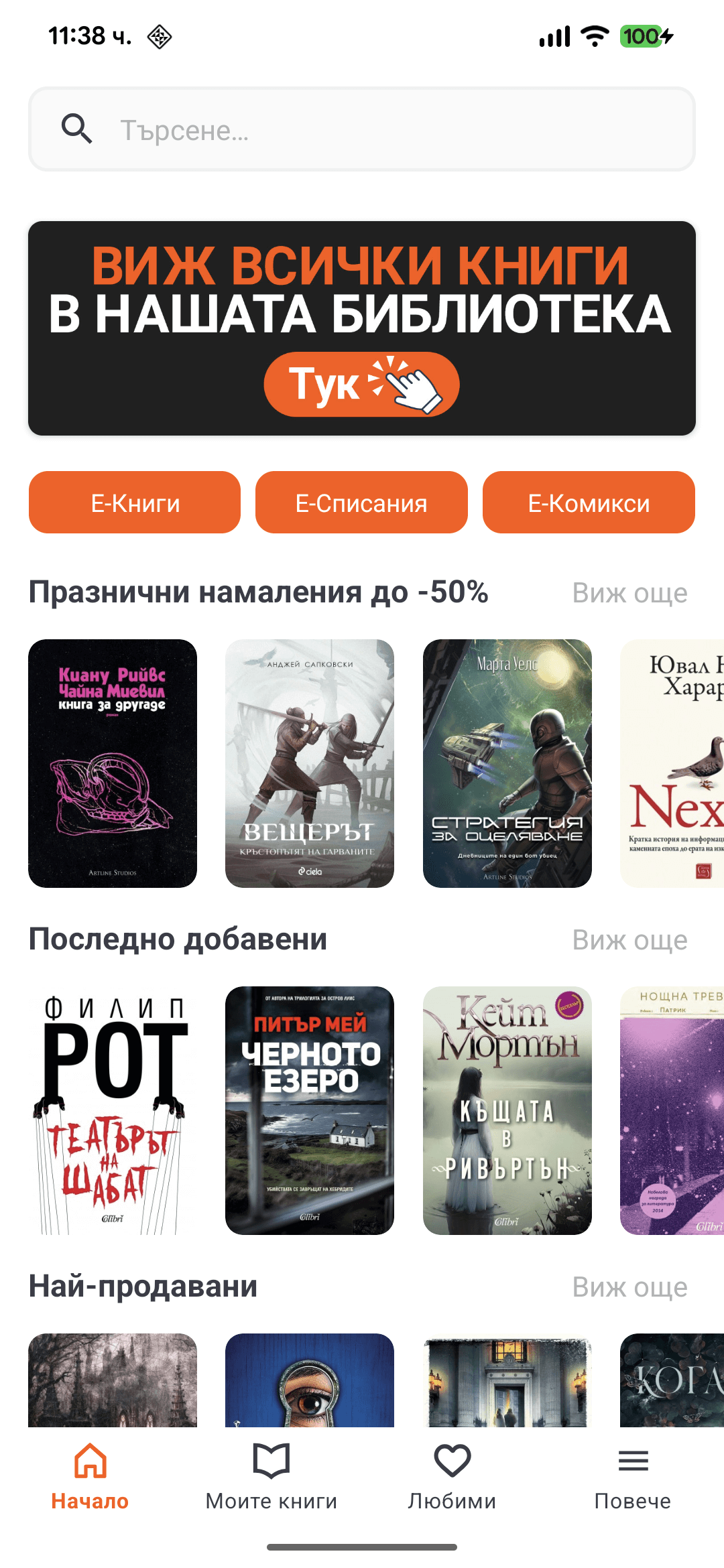
Task: Open the Nexus book by Харари
Action: coord(672,763)
